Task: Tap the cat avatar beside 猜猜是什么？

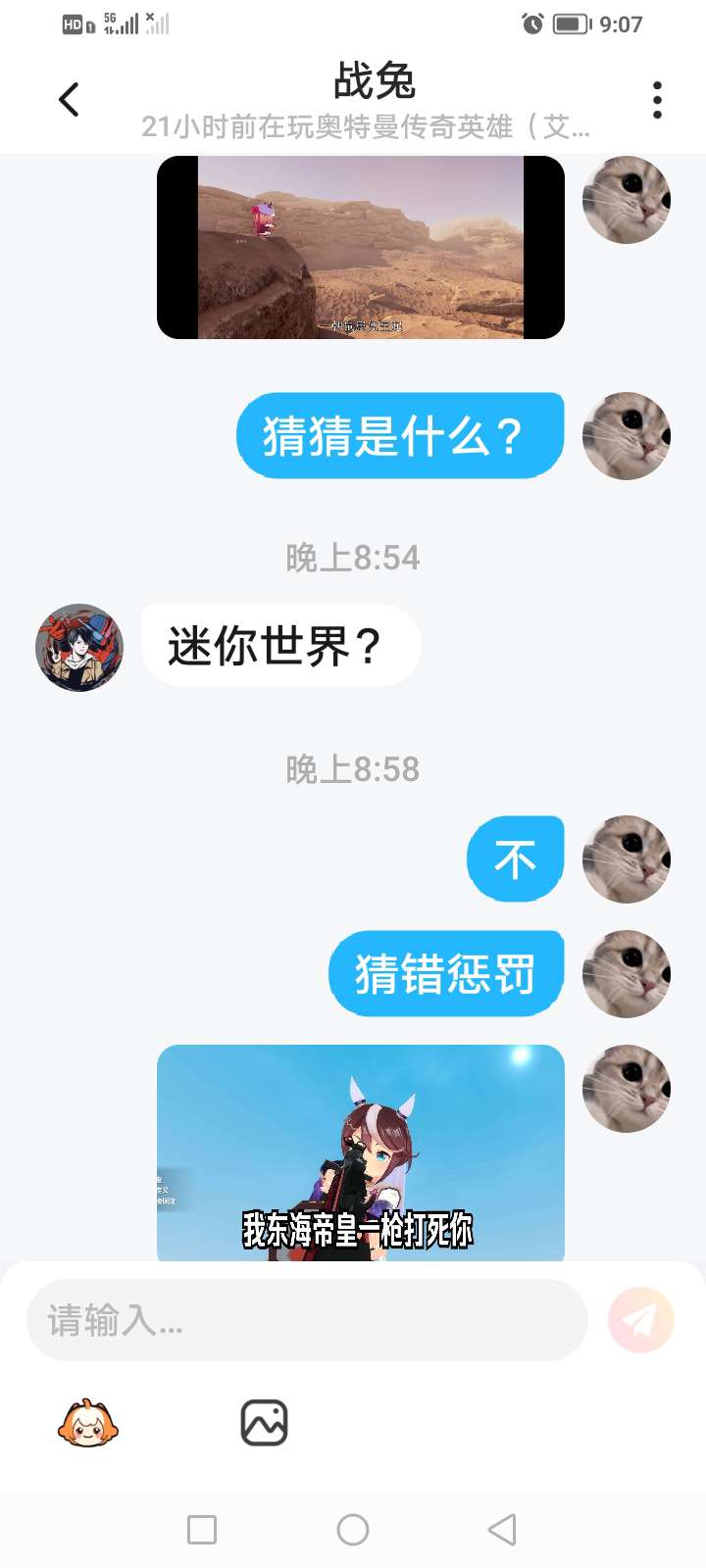Action: point(627,436)
